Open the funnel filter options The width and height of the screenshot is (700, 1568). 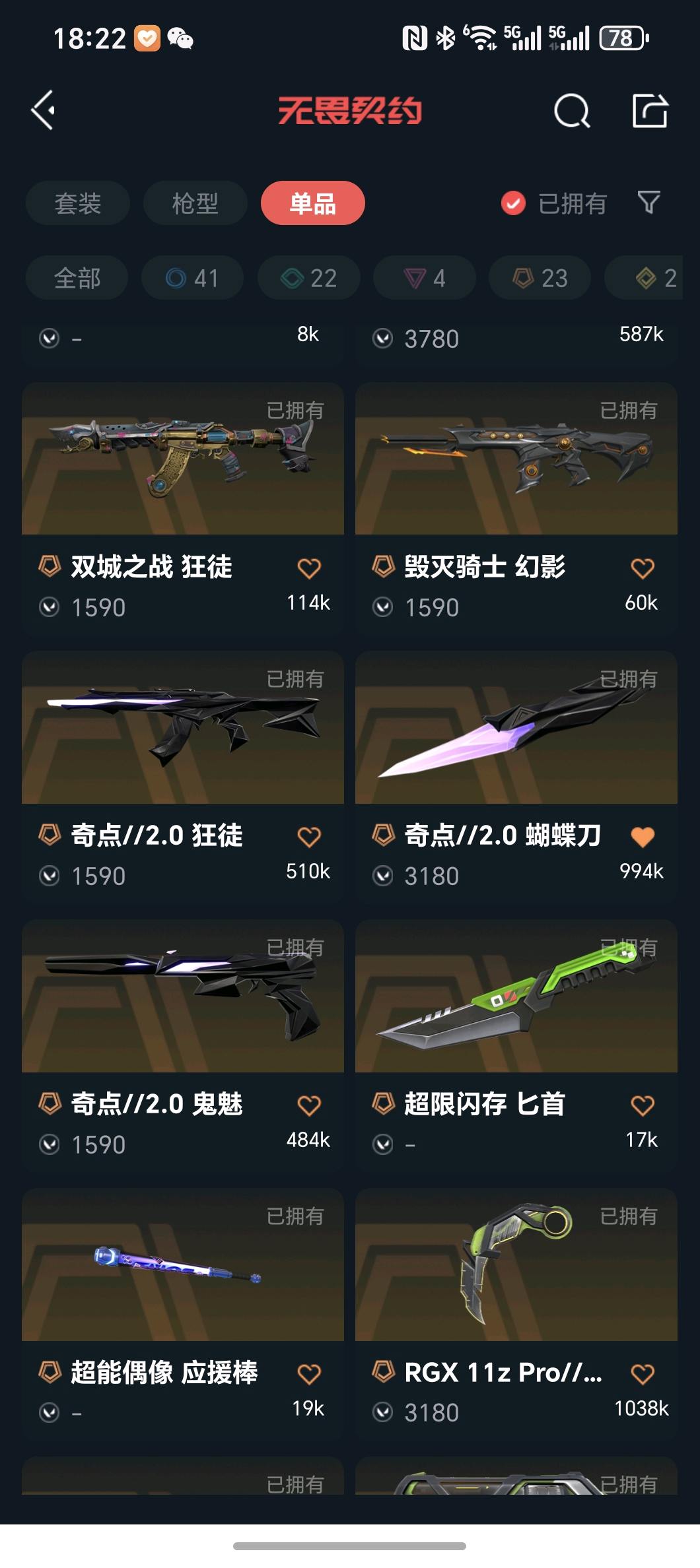pyautogui.click(x=648, y=203)
